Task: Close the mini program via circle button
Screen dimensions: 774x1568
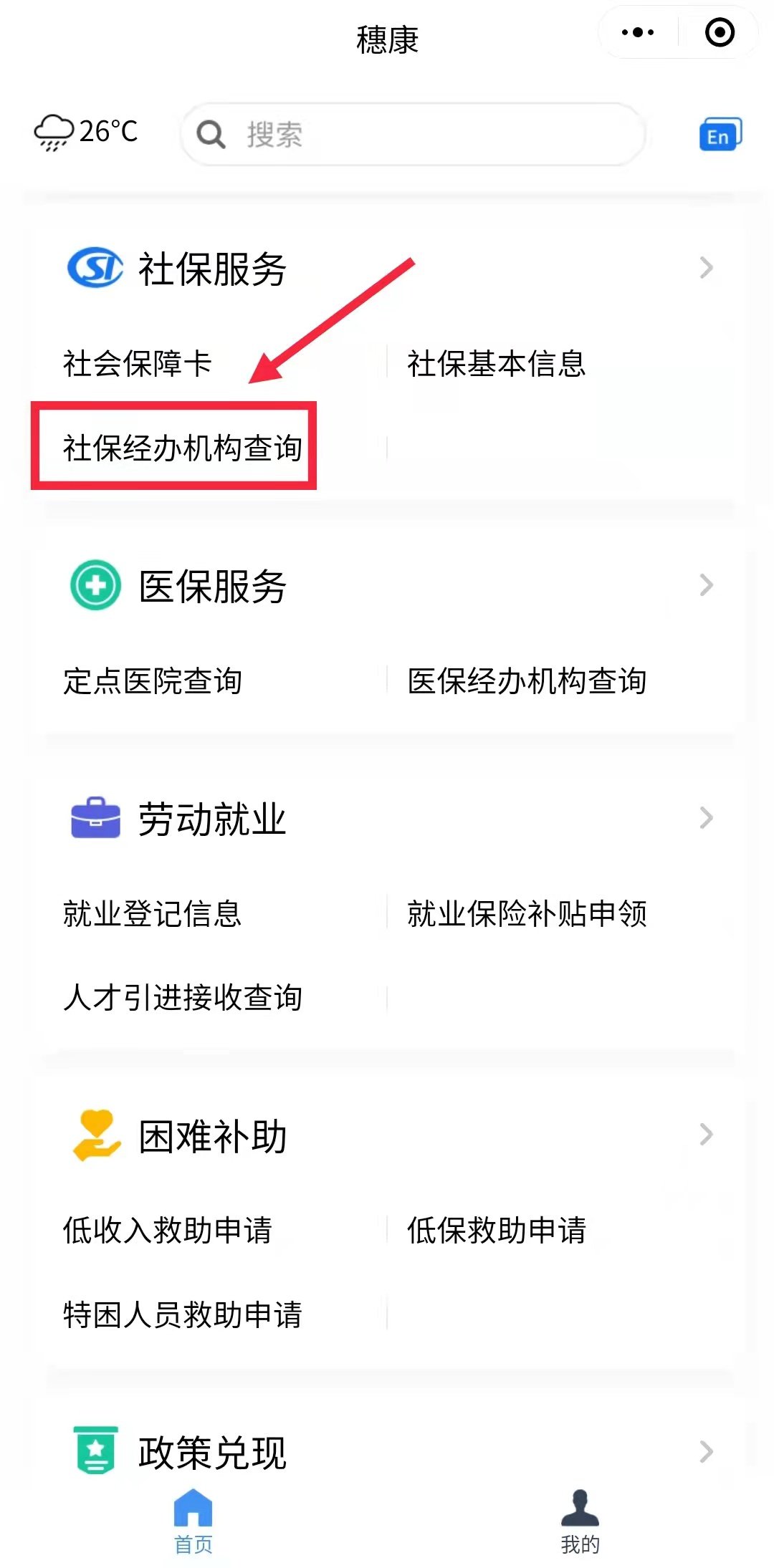Action: pyautogui.click(x=720, y=32)
